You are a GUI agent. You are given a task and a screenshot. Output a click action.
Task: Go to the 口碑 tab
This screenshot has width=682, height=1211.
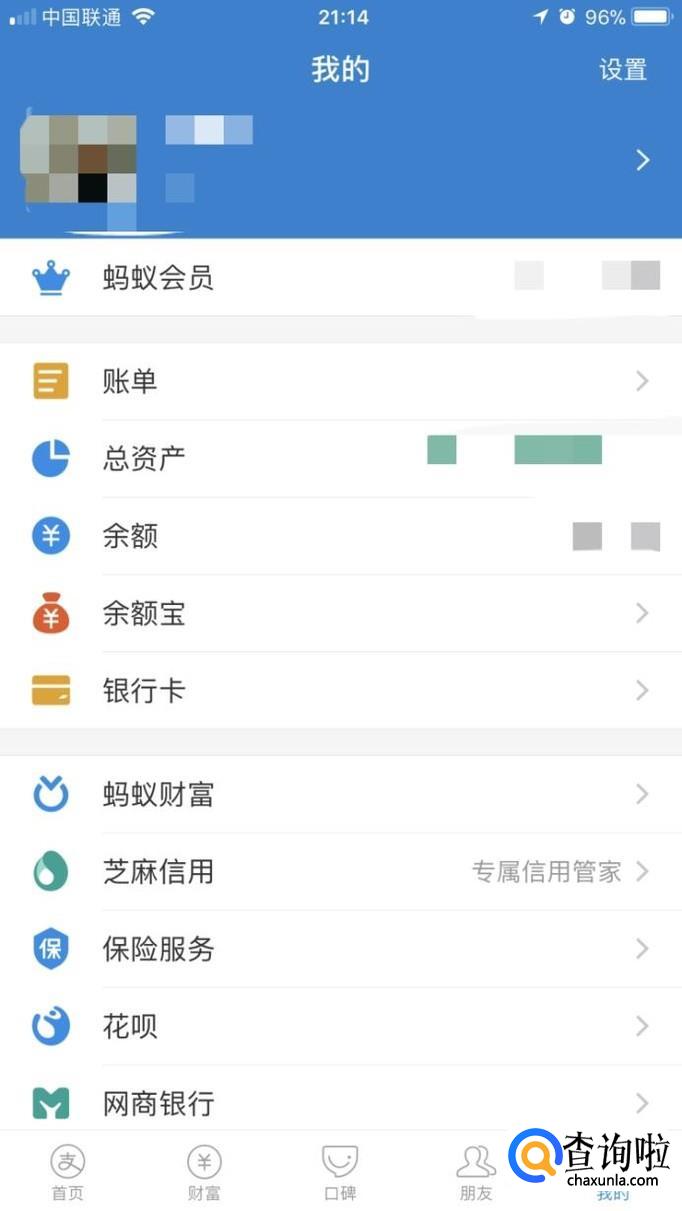(x=340, y=1172)
